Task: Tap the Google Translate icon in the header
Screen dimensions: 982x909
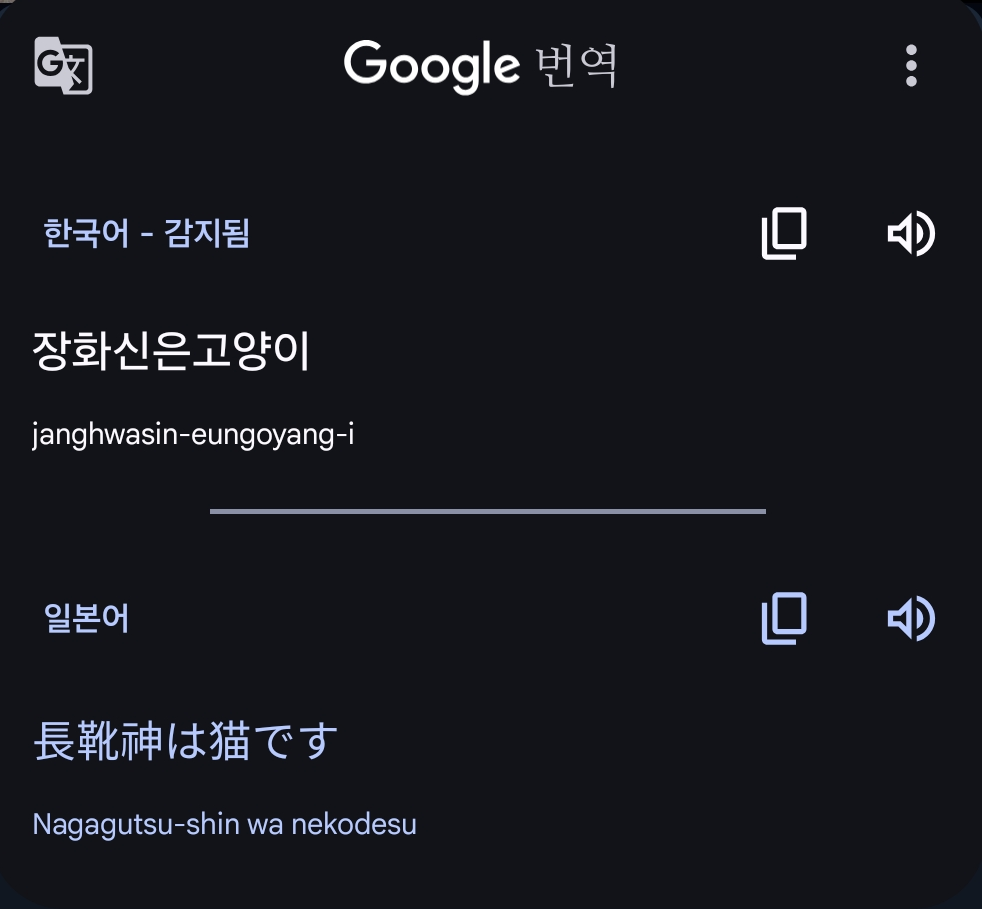Action: (64, 66)
